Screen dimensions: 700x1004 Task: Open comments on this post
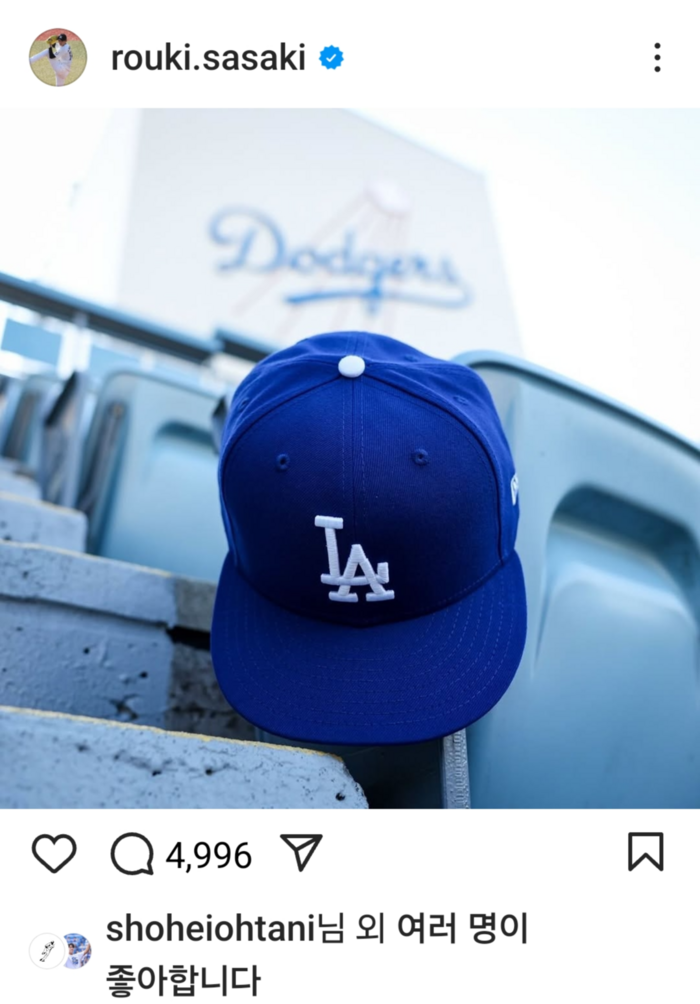(132, 855)
